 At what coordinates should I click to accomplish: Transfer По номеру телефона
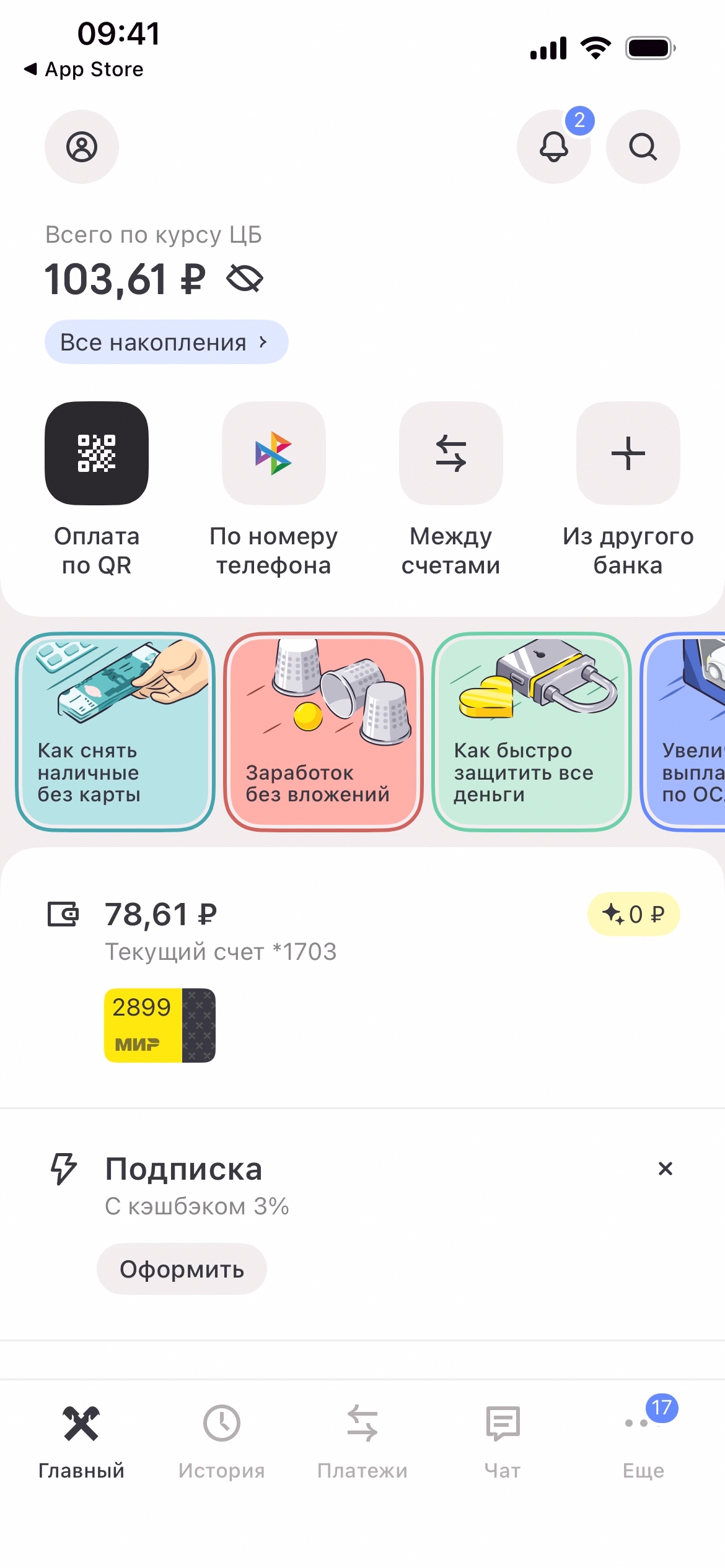pyautogui.click(x=273, y=453)
